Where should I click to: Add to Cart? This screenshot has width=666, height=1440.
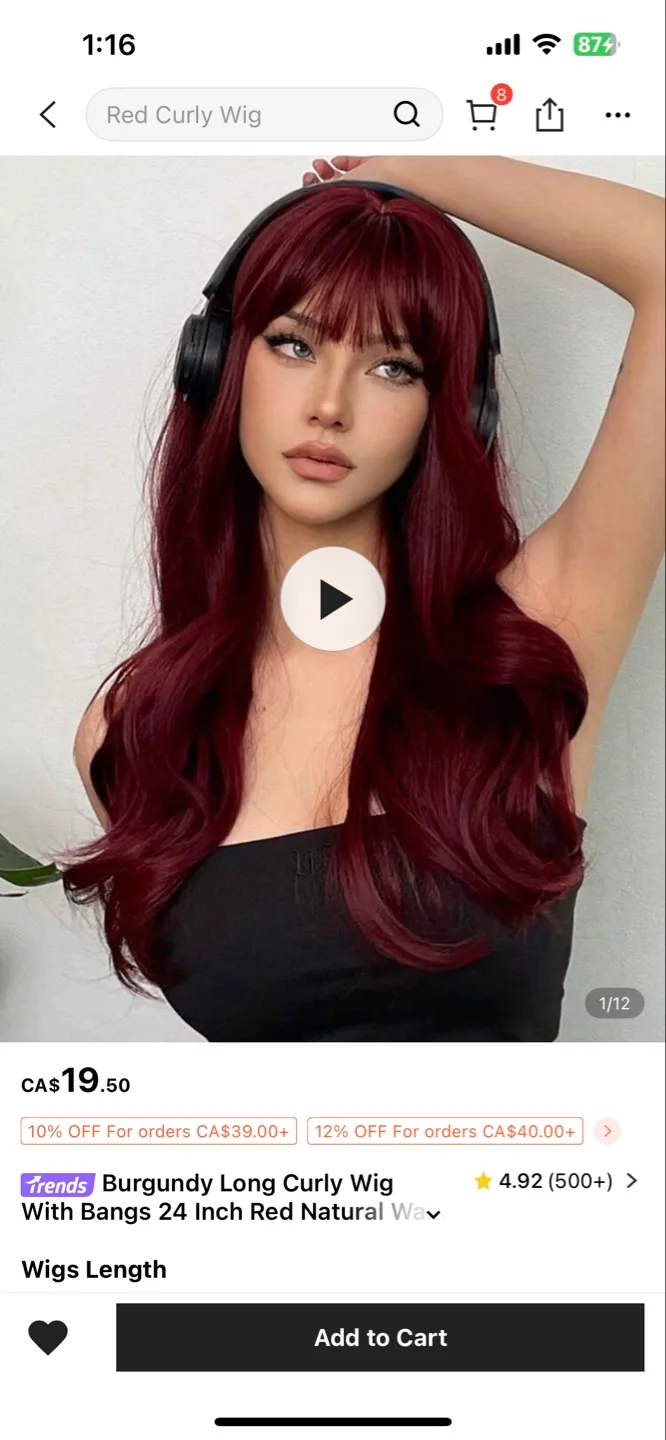coord(380,1337)
